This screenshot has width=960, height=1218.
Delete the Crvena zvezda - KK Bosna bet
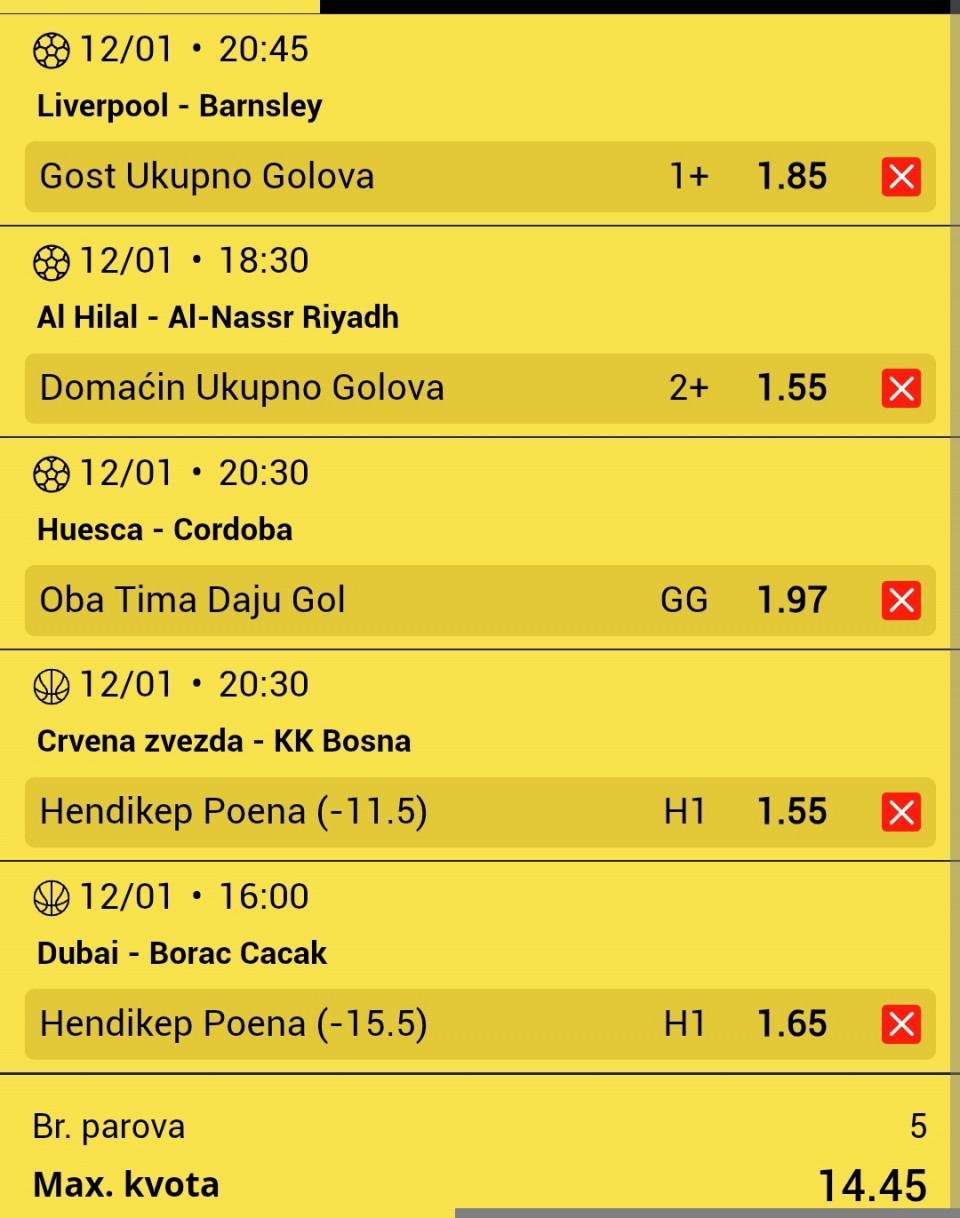(901, 812)
